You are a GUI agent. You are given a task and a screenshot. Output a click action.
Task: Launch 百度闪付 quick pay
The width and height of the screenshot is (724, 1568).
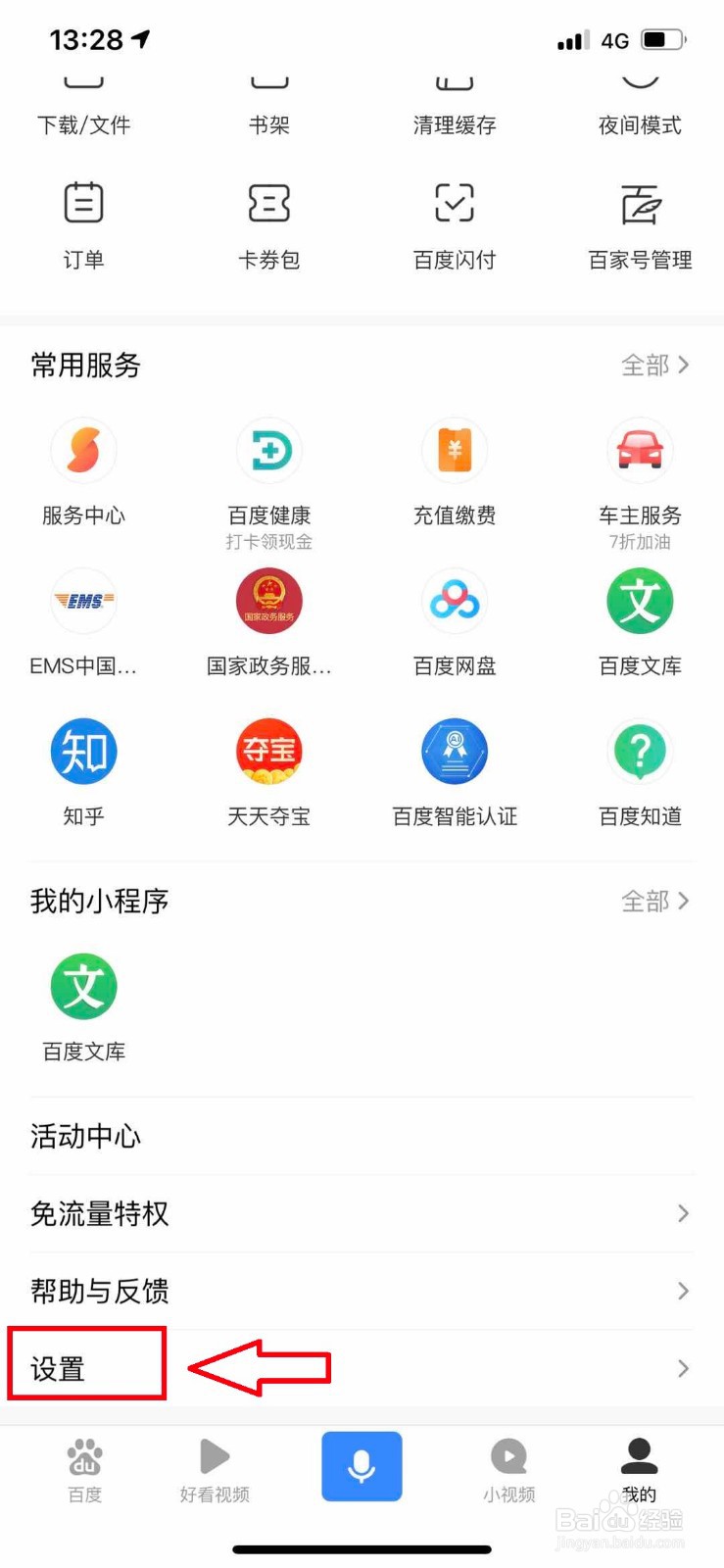[455, 223]
